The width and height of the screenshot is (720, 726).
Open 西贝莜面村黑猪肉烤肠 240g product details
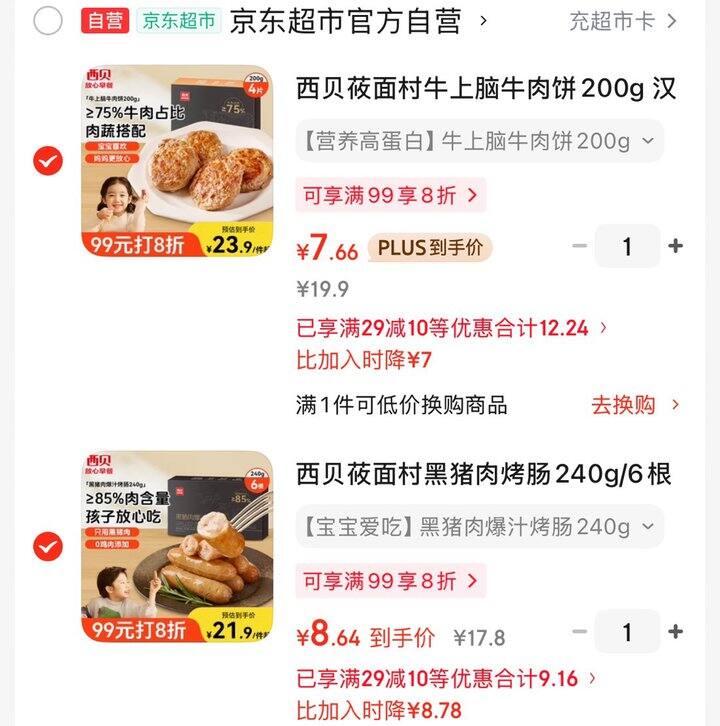pos(484,474)
